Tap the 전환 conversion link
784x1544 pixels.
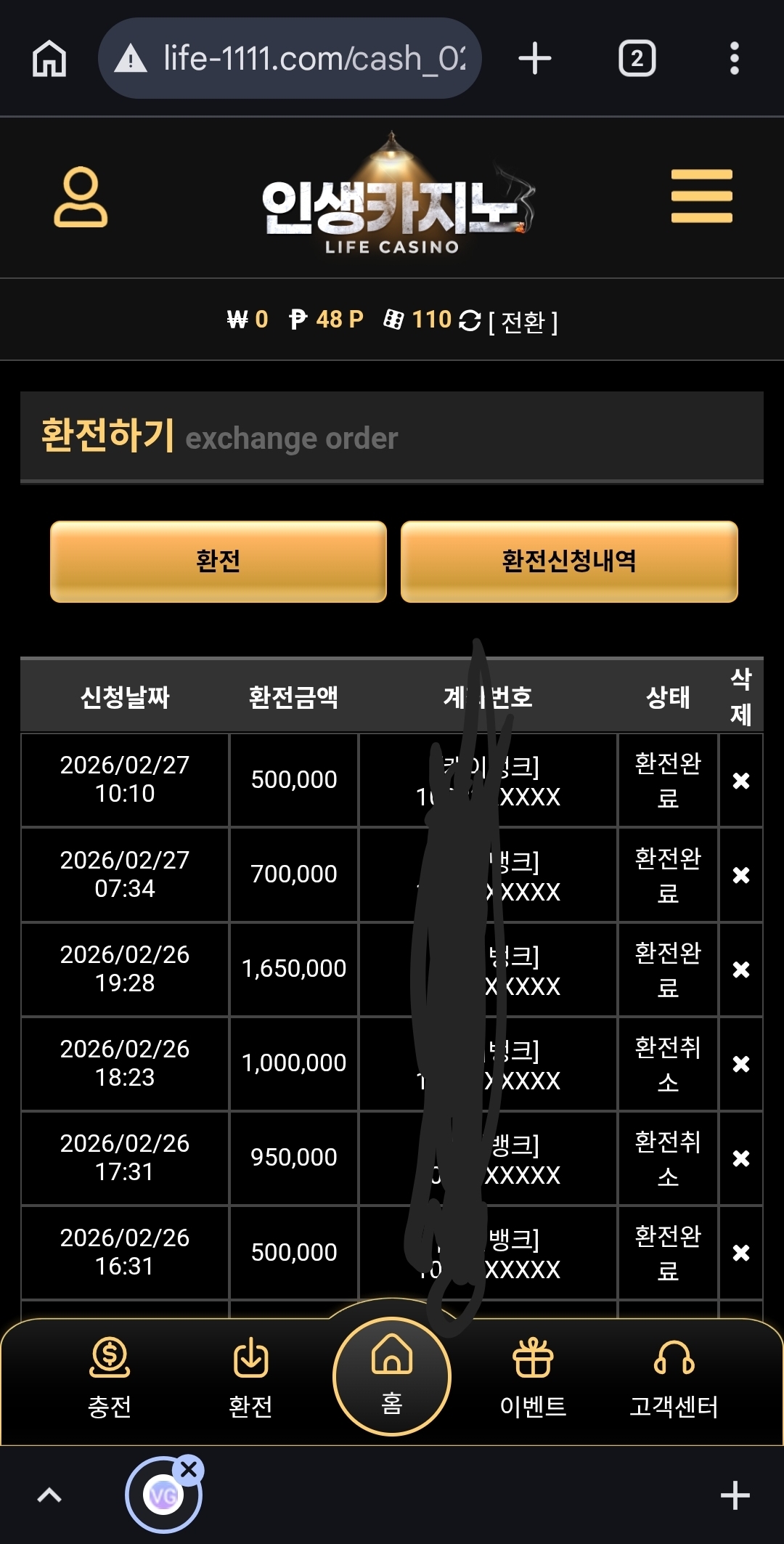tap(523, 322)
